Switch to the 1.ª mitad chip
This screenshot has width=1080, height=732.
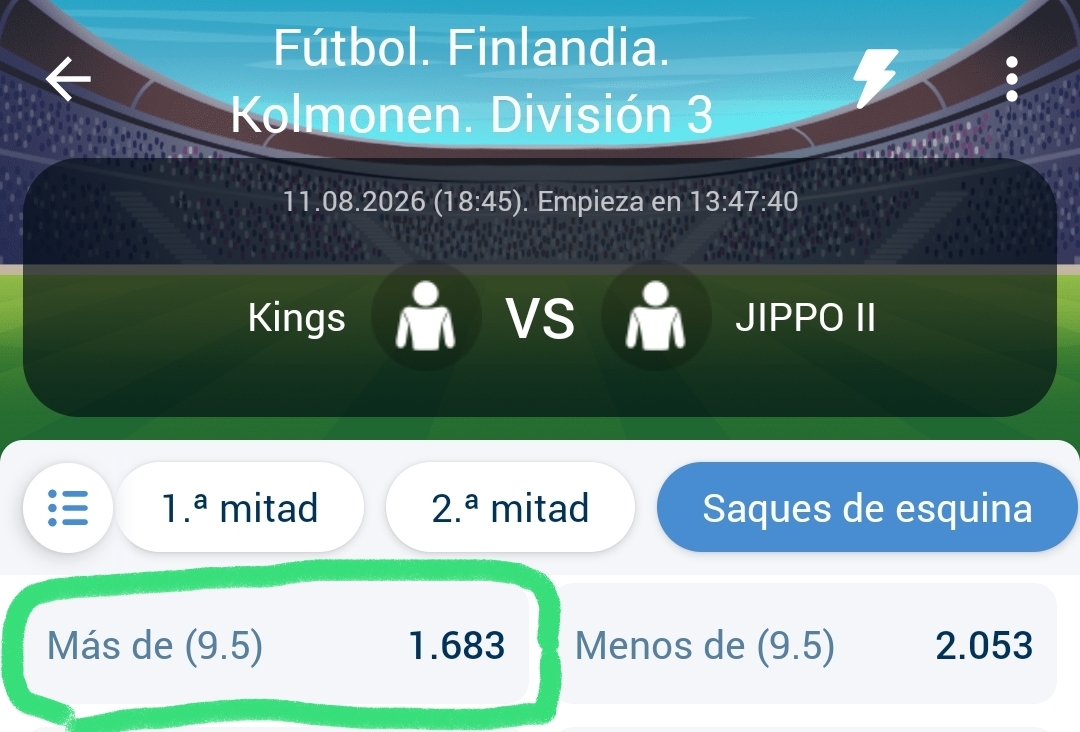240,508
